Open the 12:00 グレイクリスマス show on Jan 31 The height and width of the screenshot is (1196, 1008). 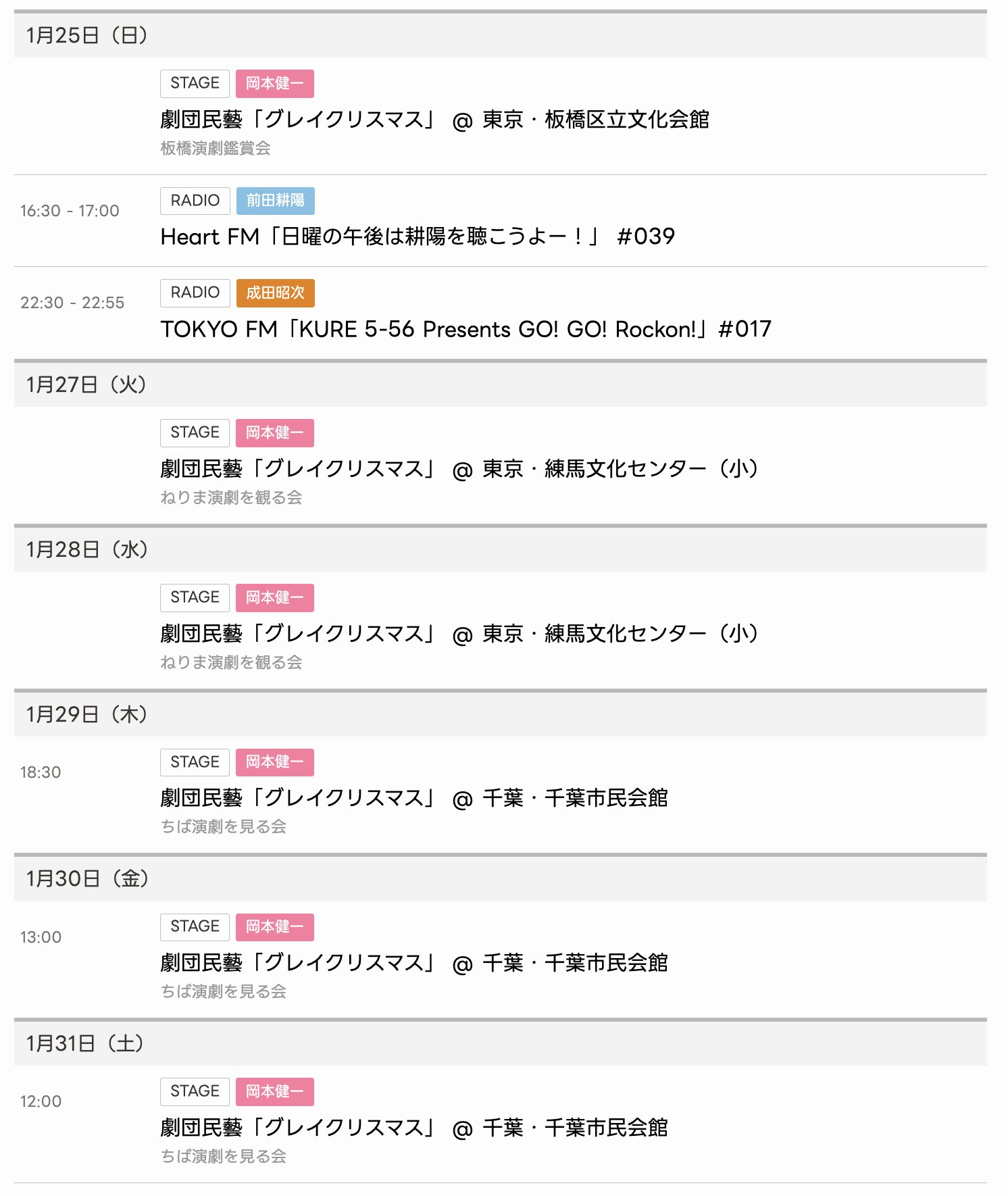[x=413, y=1128]
